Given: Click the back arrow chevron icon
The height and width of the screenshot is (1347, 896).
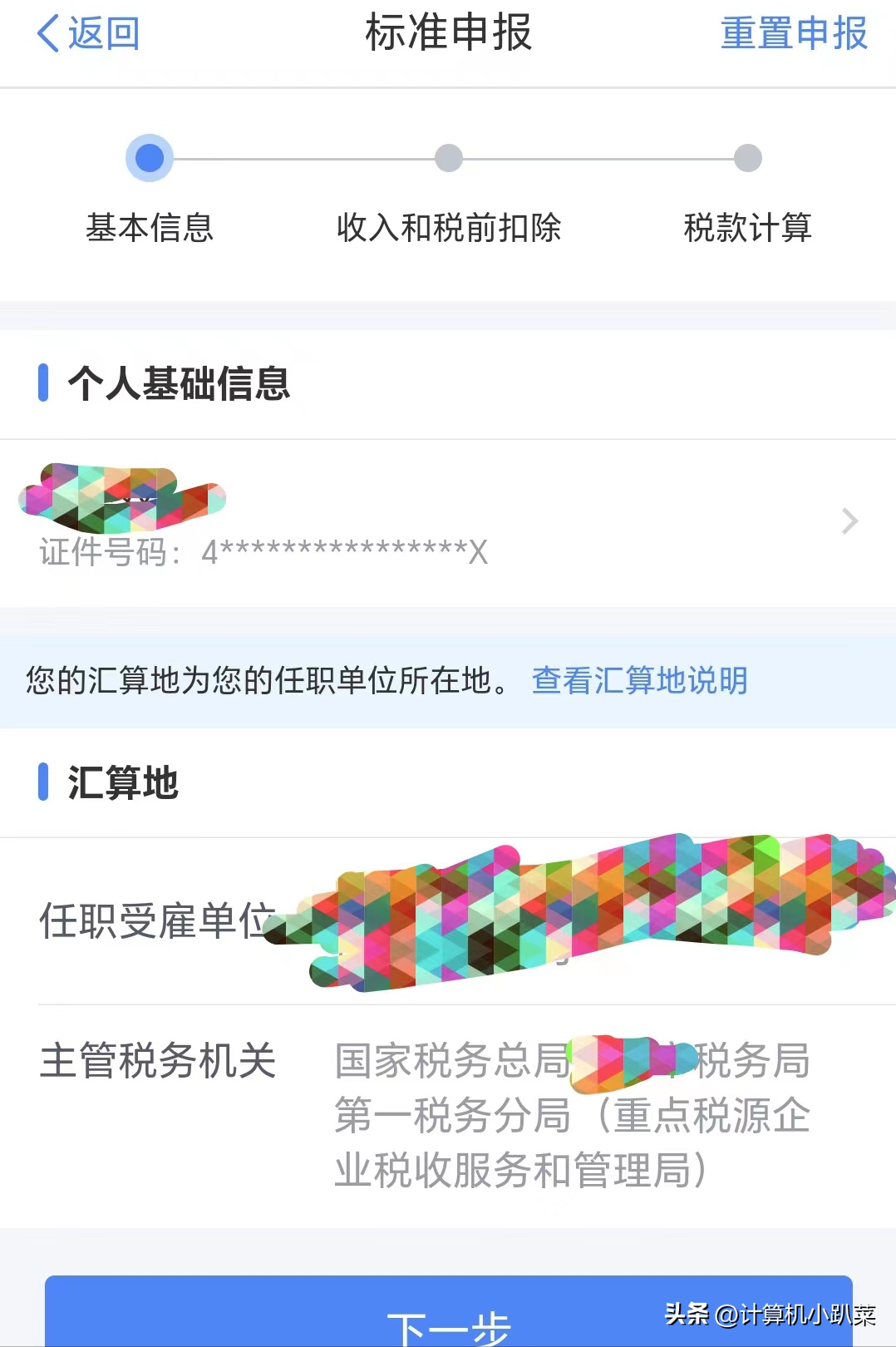Looking at the screenshot, I should (47, 34).
